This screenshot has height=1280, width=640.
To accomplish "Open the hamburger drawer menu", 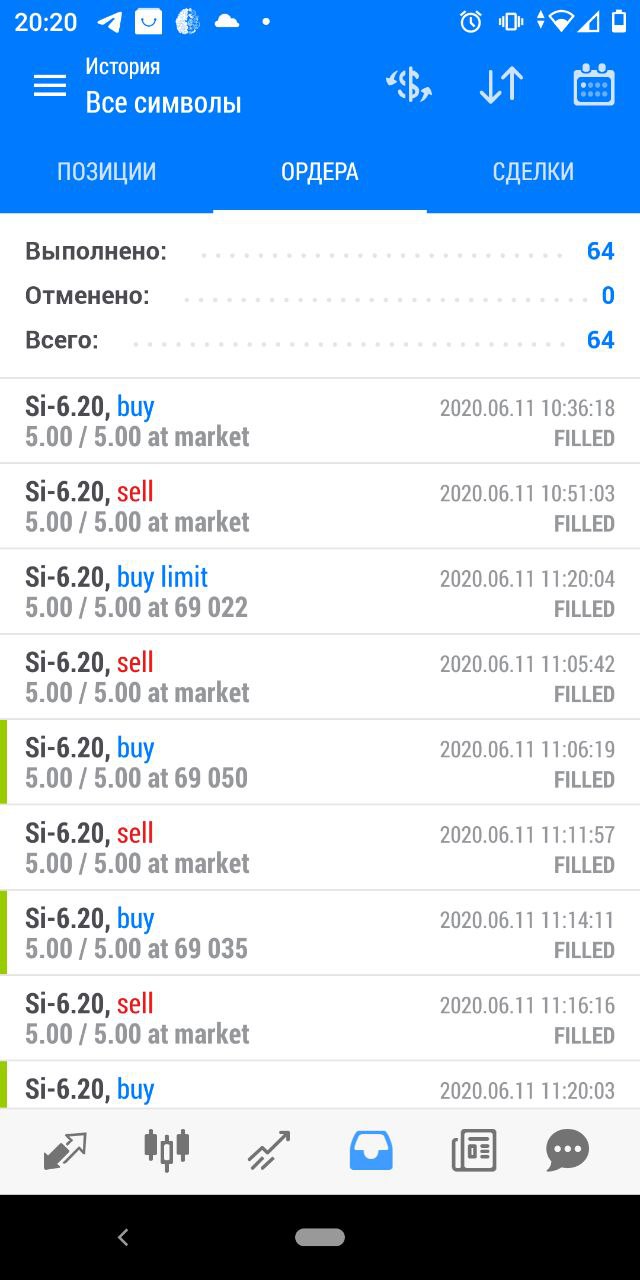I will click(x=50, y=86).
